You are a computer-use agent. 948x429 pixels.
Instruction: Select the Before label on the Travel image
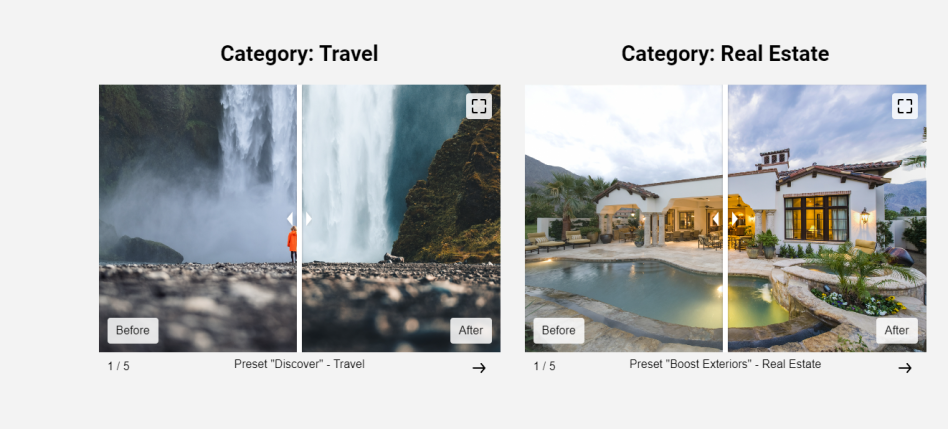(x=133, y=331)
